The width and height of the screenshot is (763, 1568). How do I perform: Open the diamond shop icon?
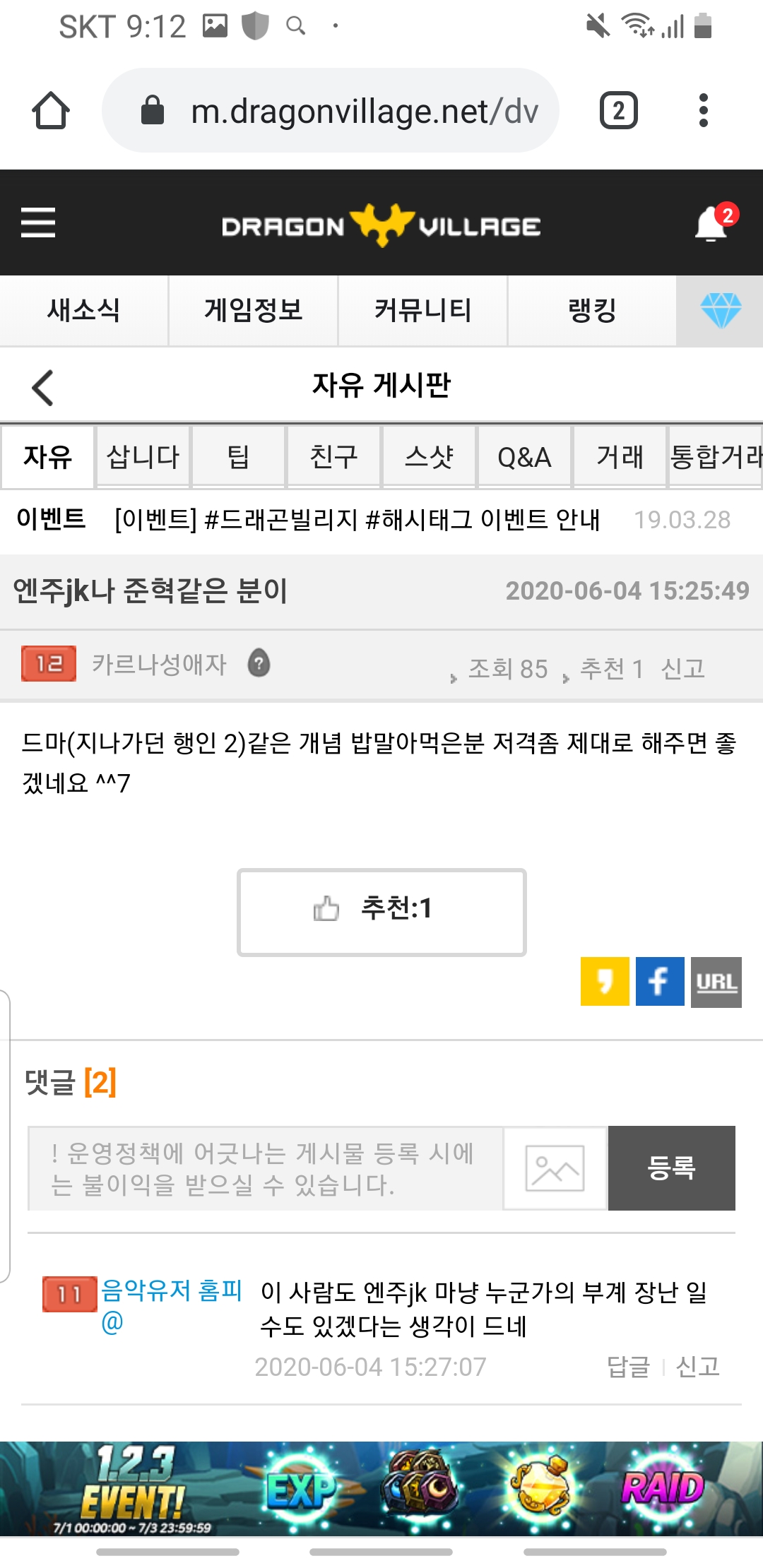720,311
